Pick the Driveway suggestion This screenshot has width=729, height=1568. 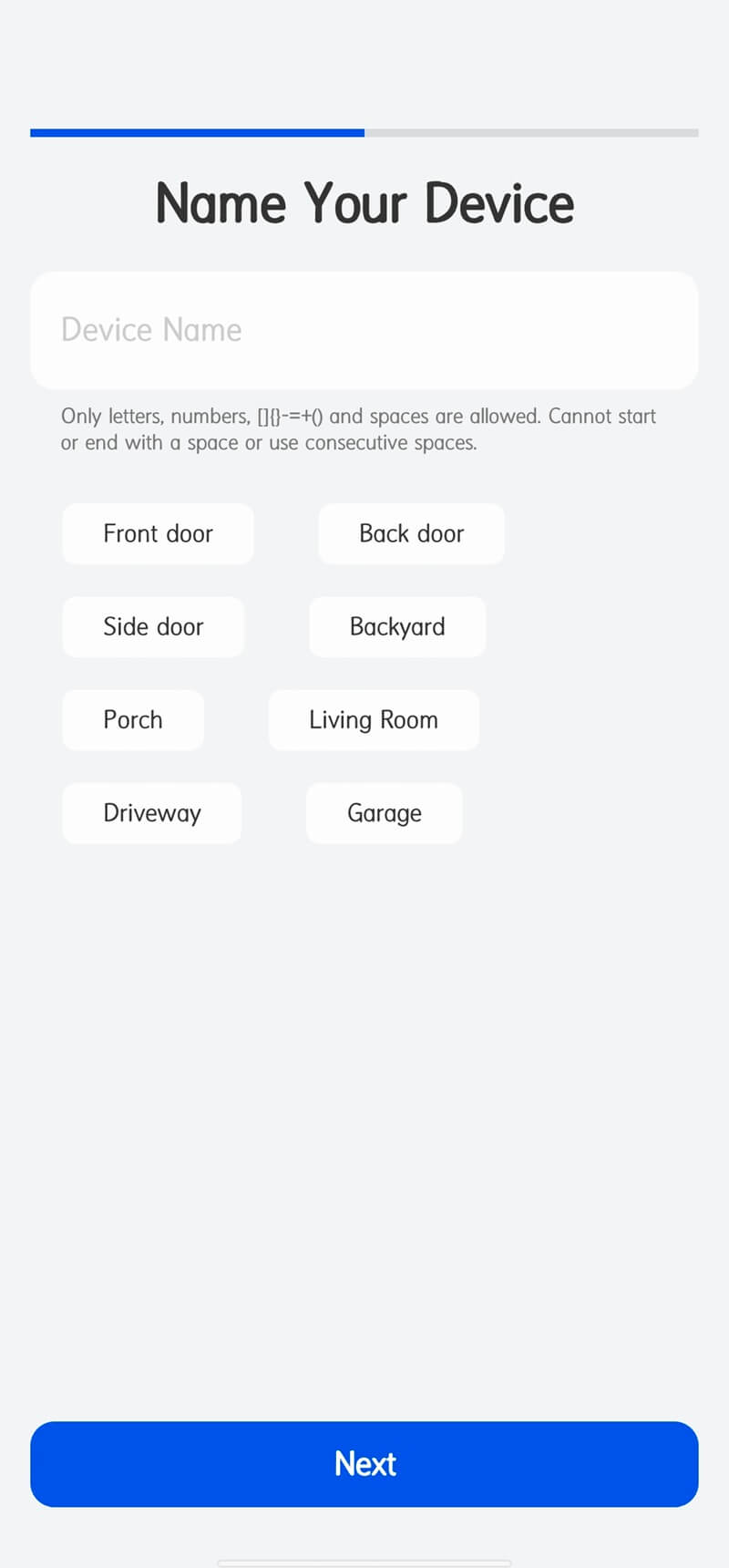[152, 813]
